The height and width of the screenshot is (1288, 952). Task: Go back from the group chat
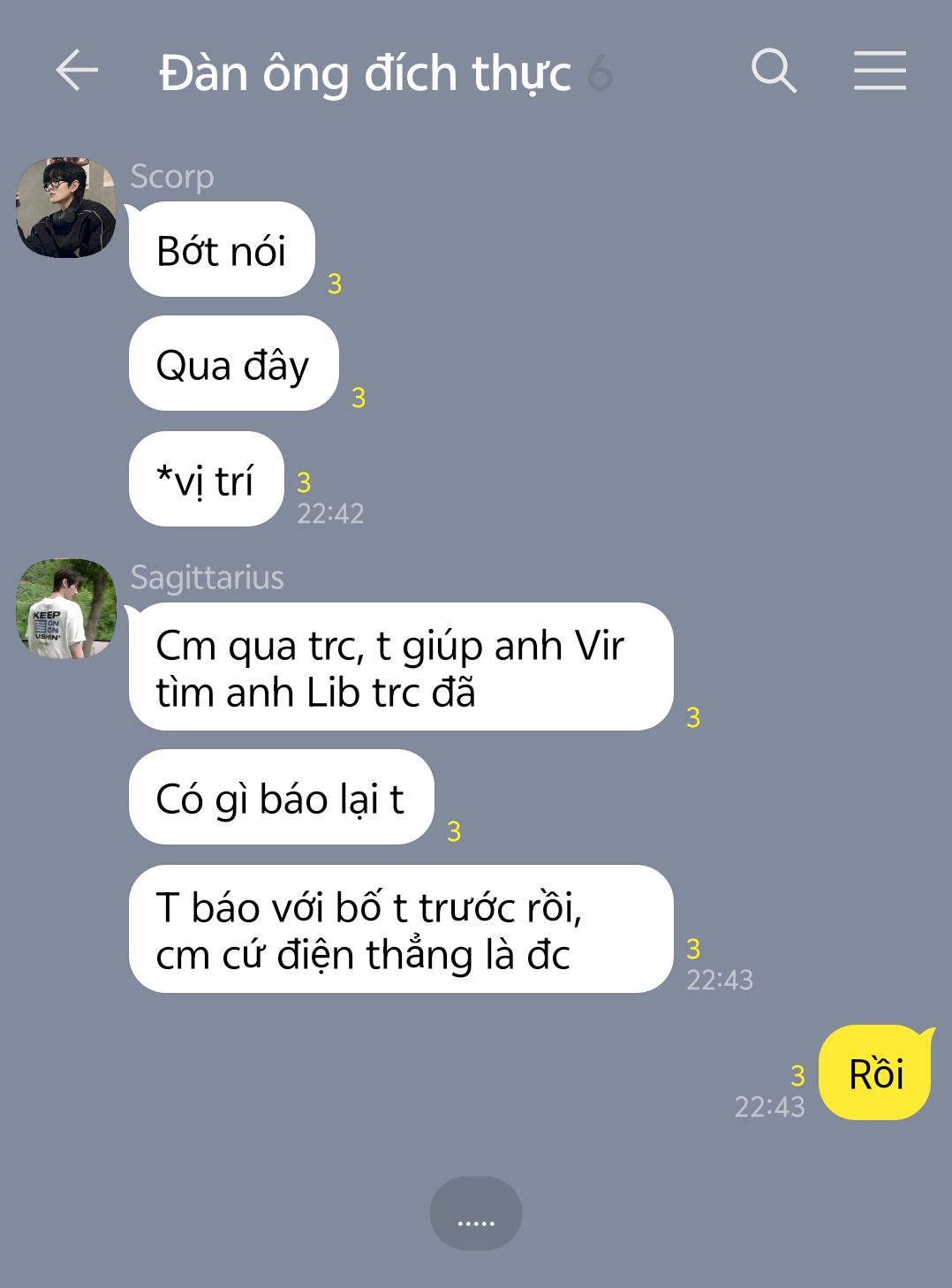pos(77,71)
